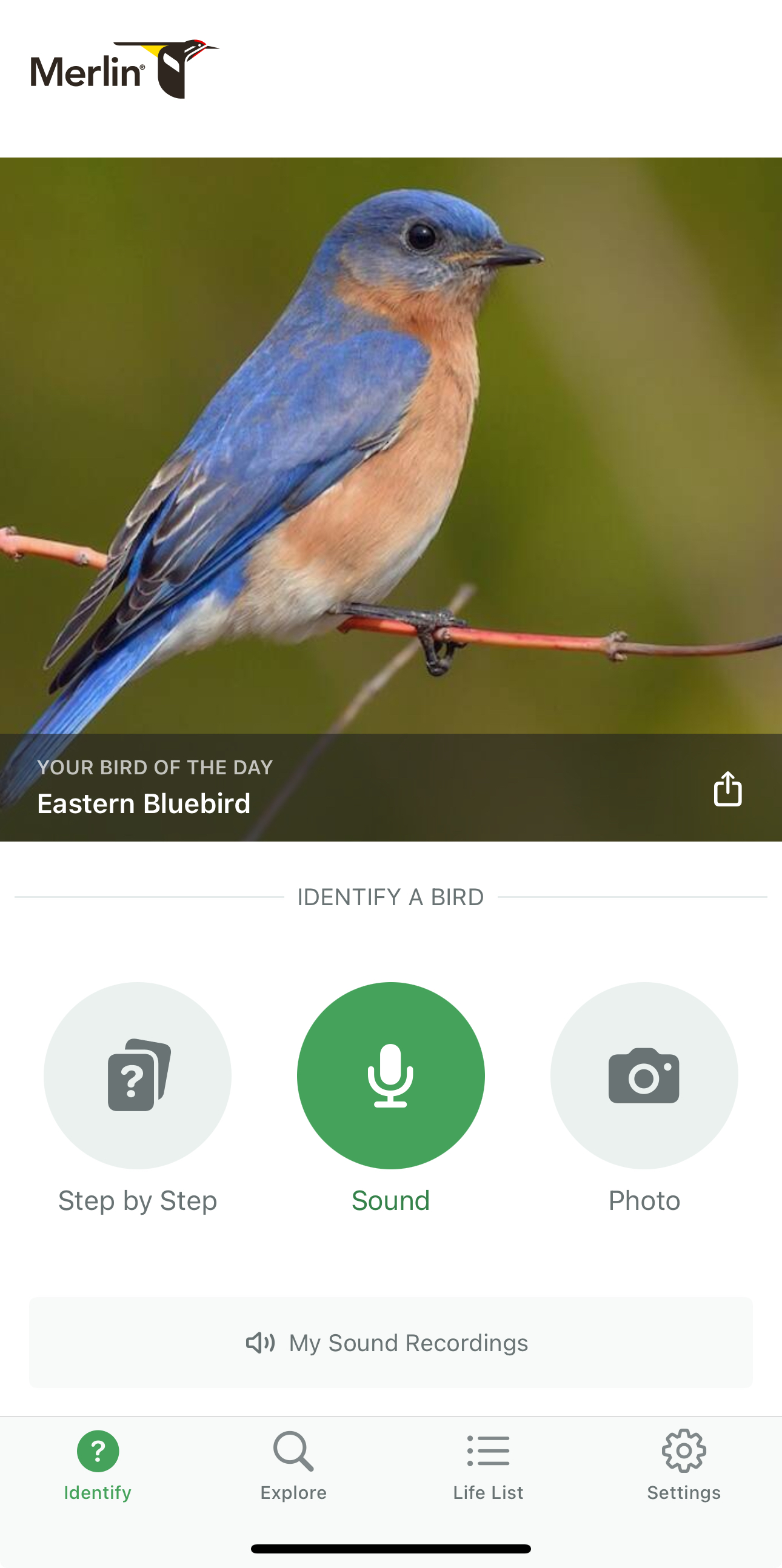Image resolution: width=782 pixels, height=1568 pixels.
Task: Identify a bird from a Photo
Action: pyautogui.click(x=644, y=1075)
